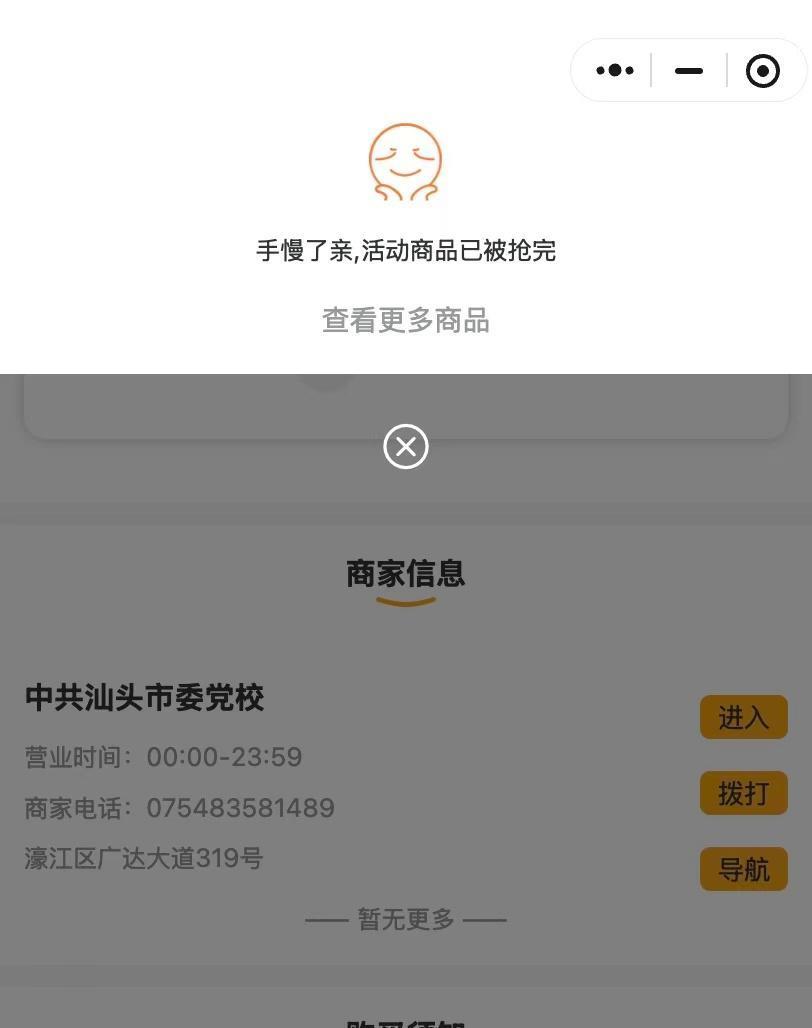Dismiss the sold-out popup with the X
This screenshot has width=812, height=1028.
pyautogui.click(x=406, y=446)
